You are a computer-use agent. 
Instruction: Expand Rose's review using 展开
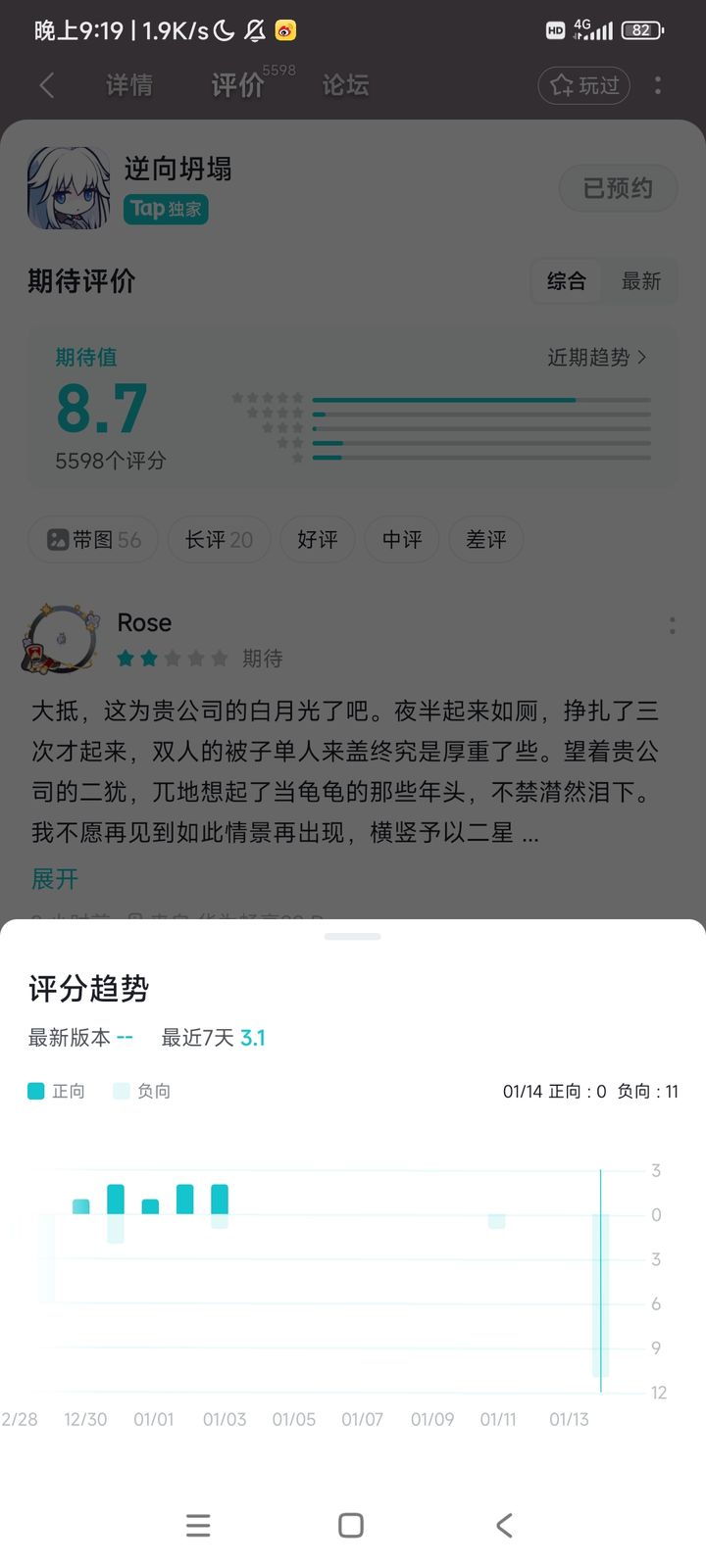tap(53, 879)
